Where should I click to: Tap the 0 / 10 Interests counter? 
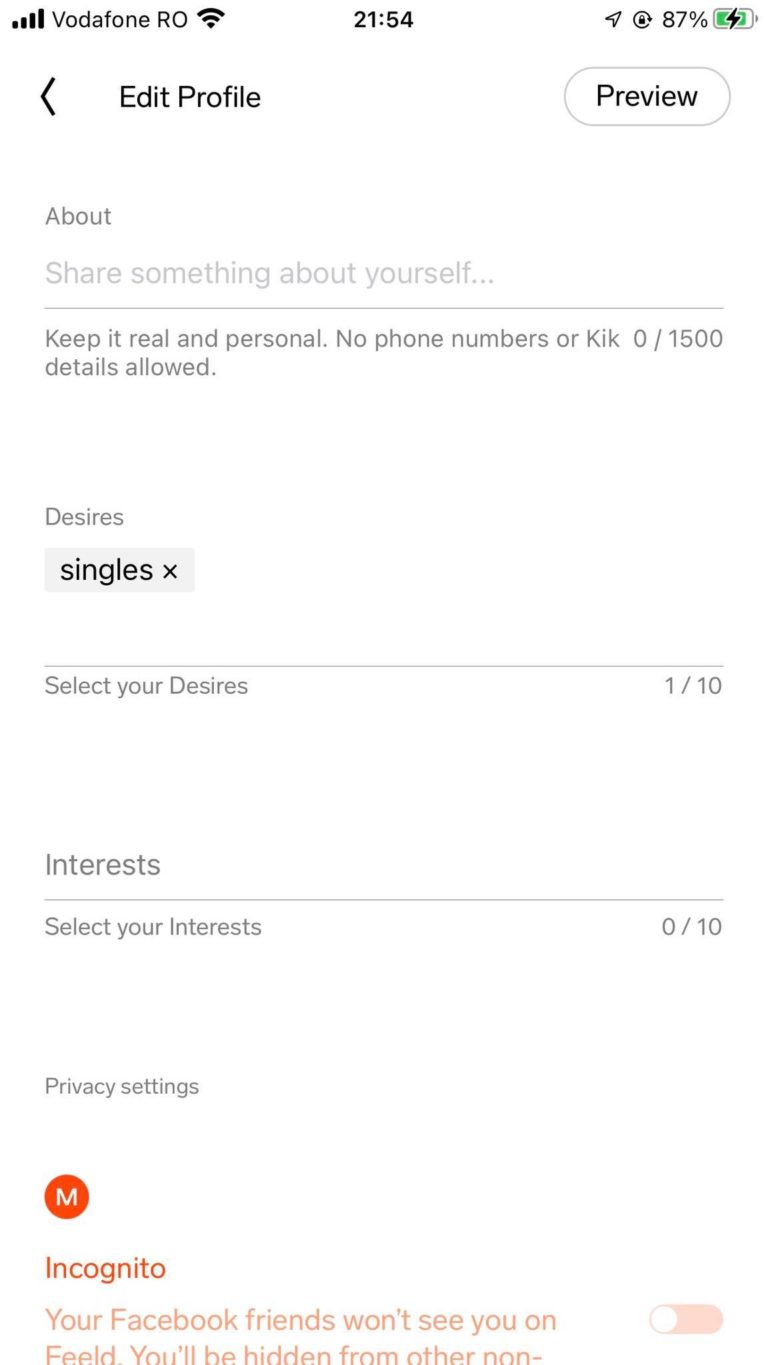click(x=692, y=927)
